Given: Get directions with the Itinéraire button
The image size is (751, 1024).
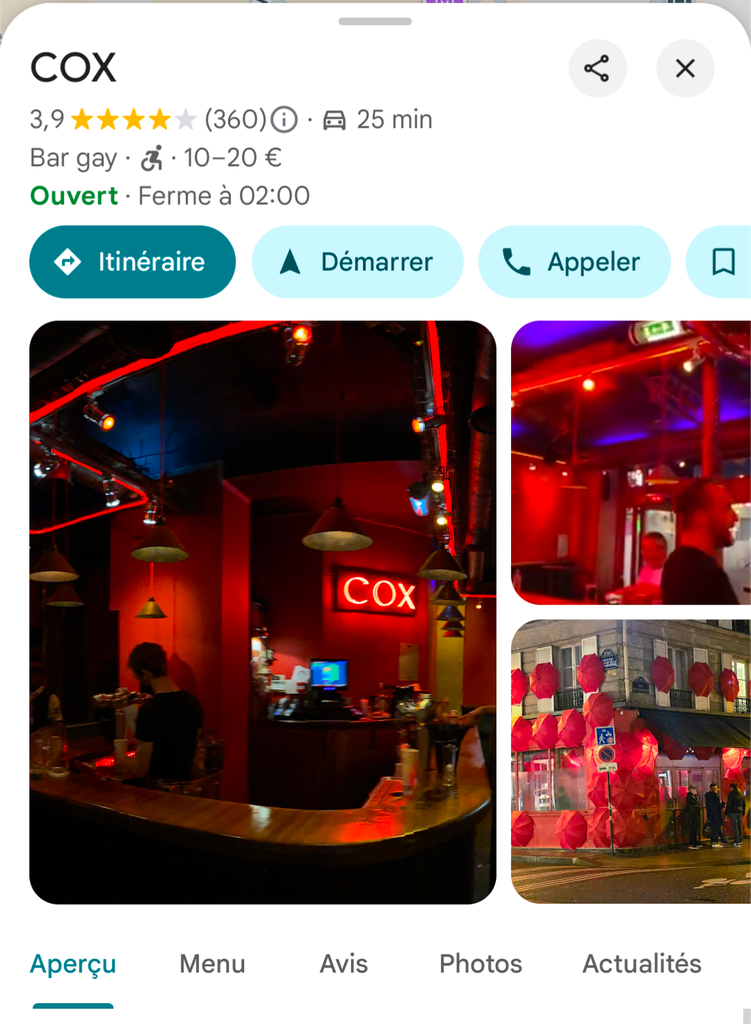Looking at the screenshot, I should coord(132,262).
